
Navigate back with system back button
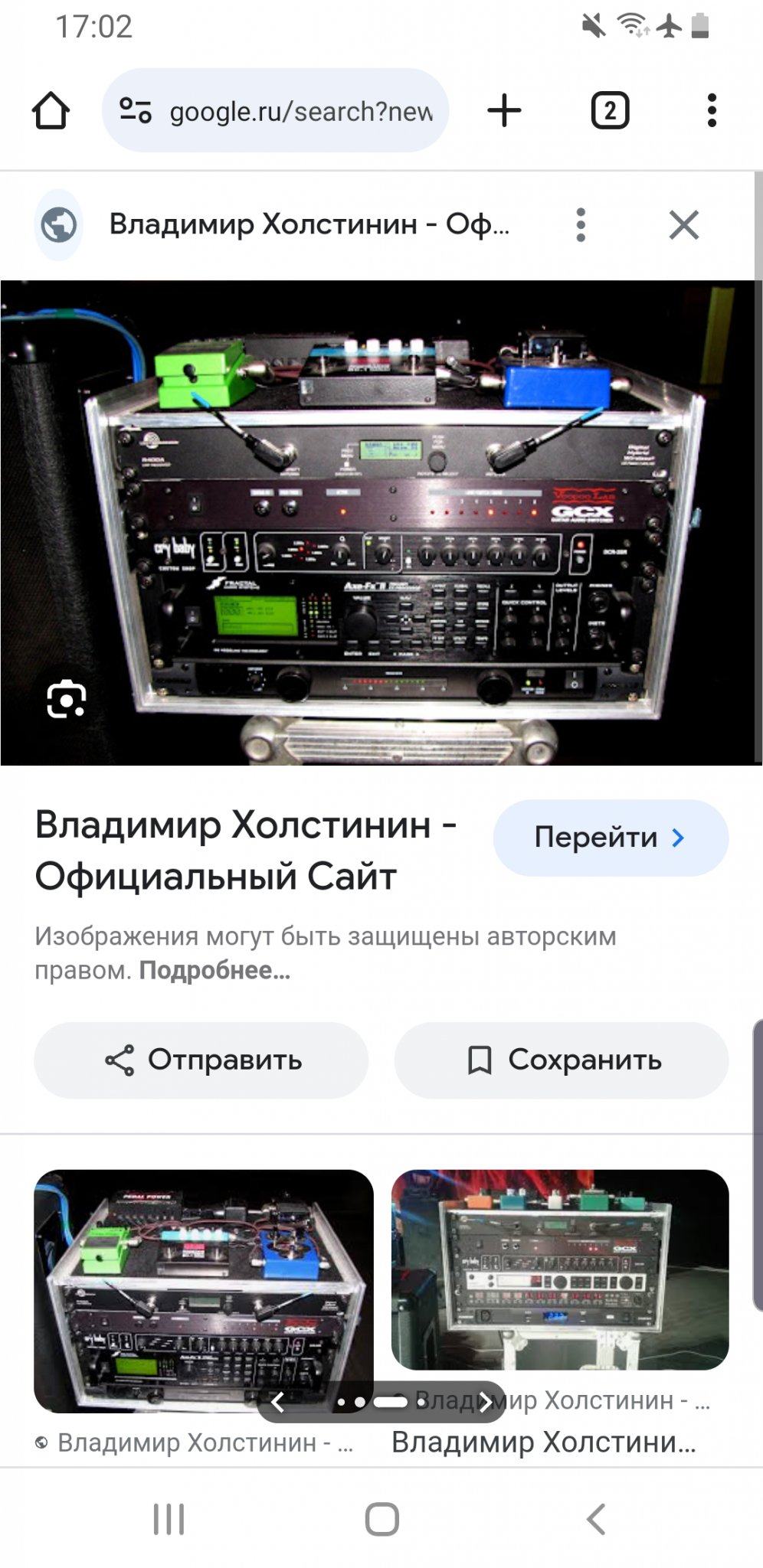pos(595,1519)
